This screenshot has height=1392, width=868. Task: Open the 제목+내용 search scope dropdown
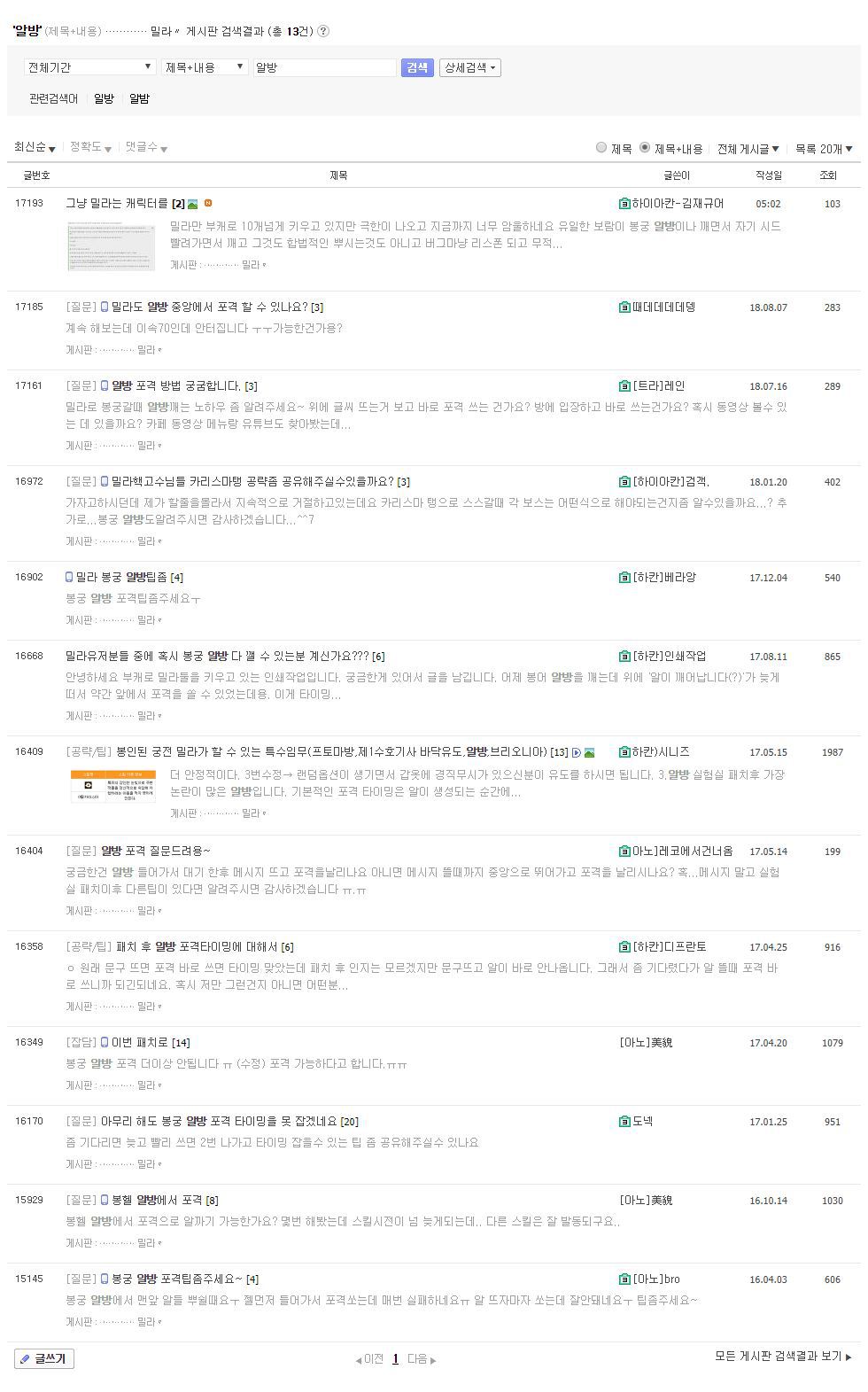tap(205, 67)
